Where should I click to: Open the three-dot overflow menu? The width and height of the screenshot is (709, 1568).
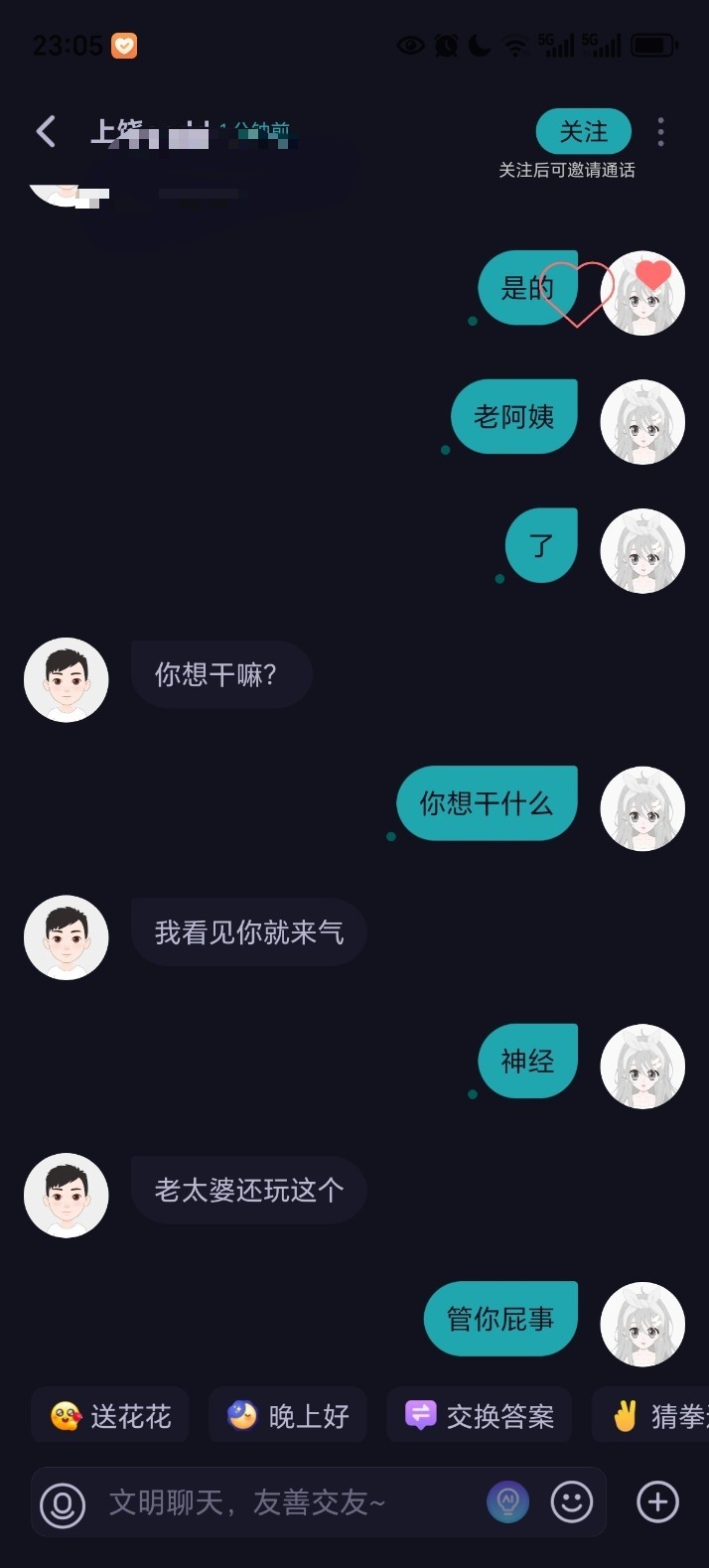661,131
